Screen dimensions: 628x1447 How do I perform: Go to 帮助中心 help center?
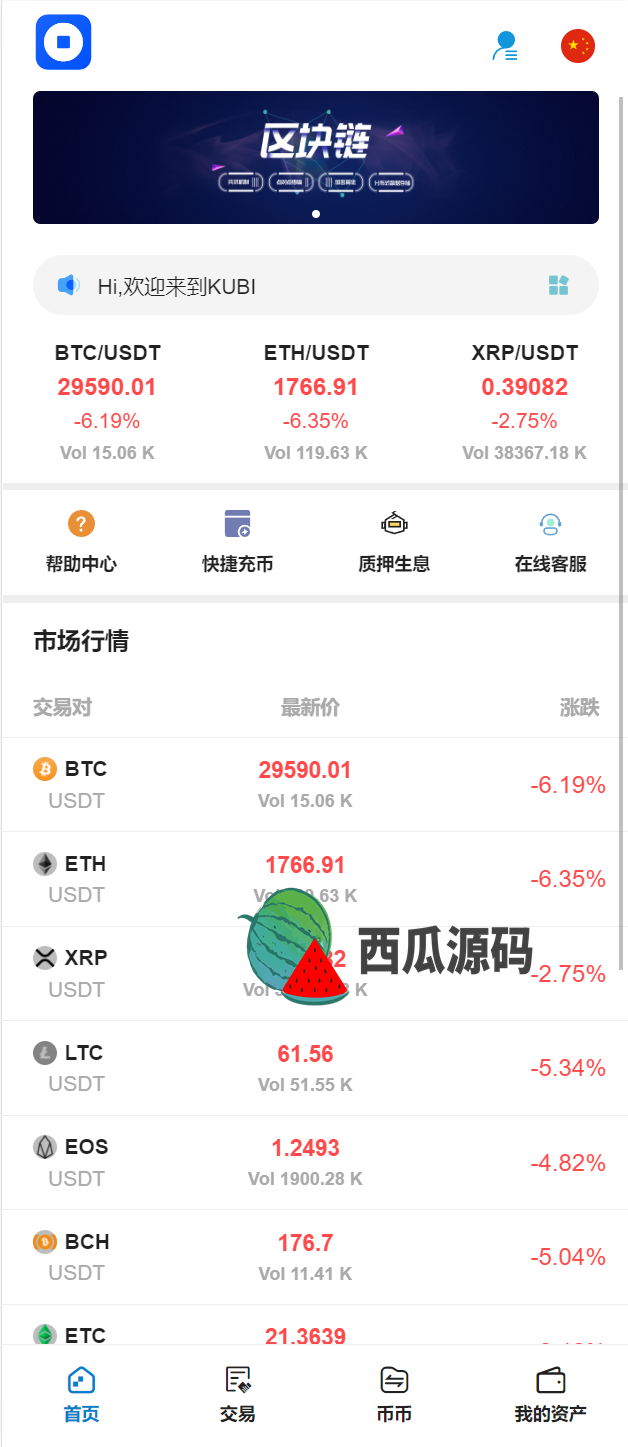click(81, 541)
